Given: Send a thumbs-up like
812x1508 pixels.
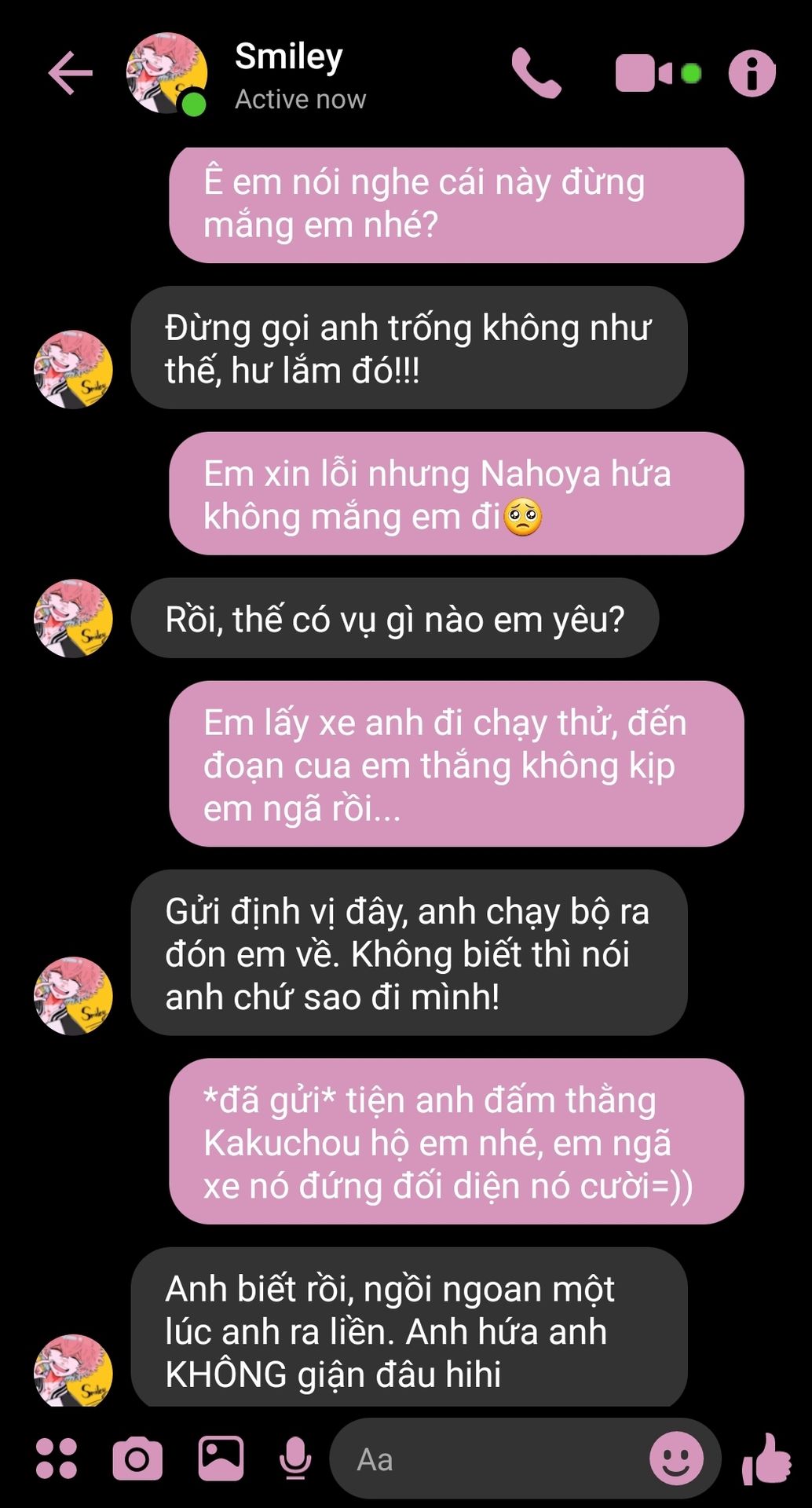Looking at the screenshot, I should point(767,1459).
